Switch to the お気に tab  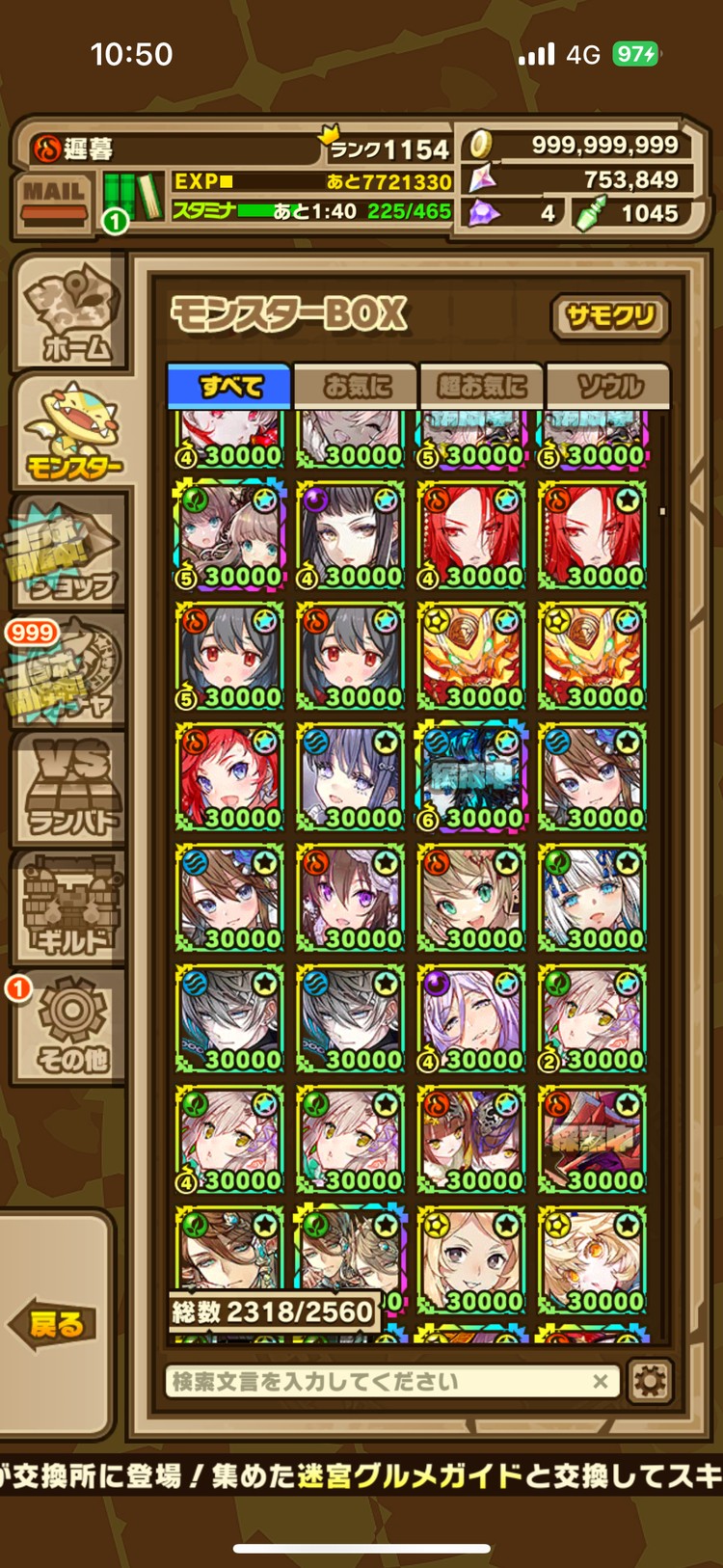(x=356, y=387)
